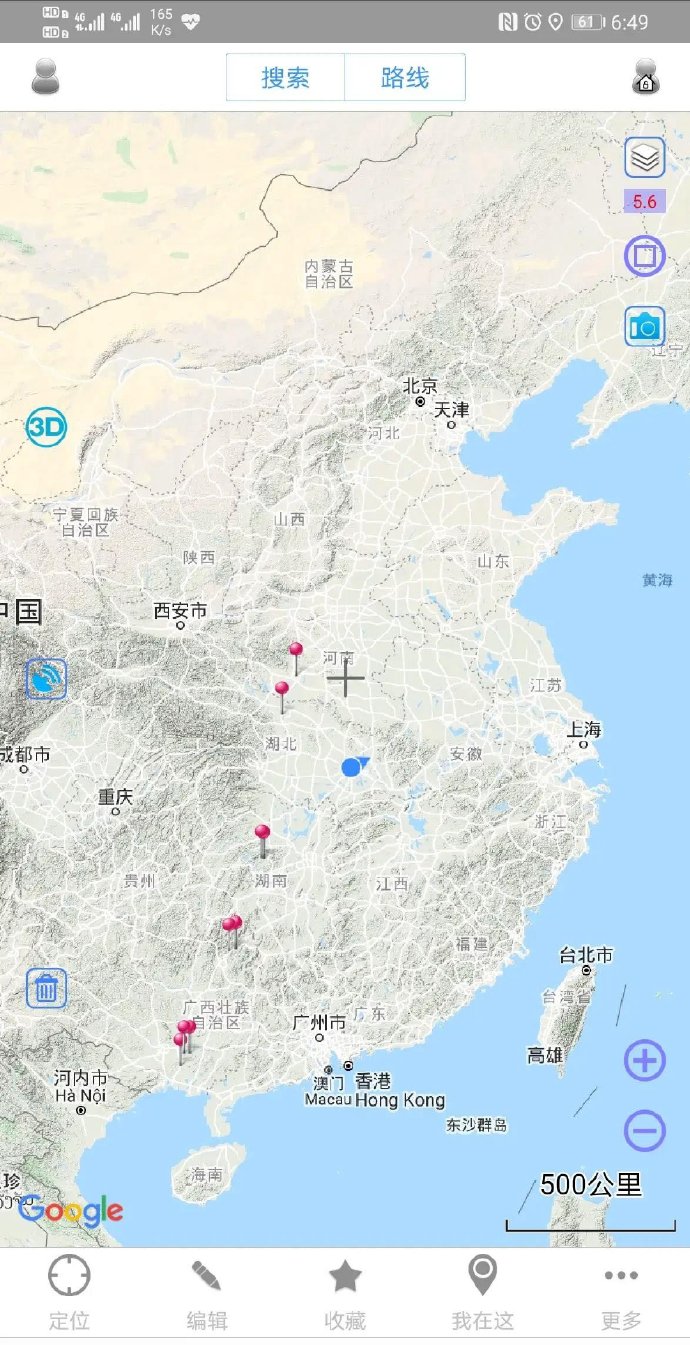Open the 更多 more menu
The width and height of the screenshot is (690, 1345).
621,1294
